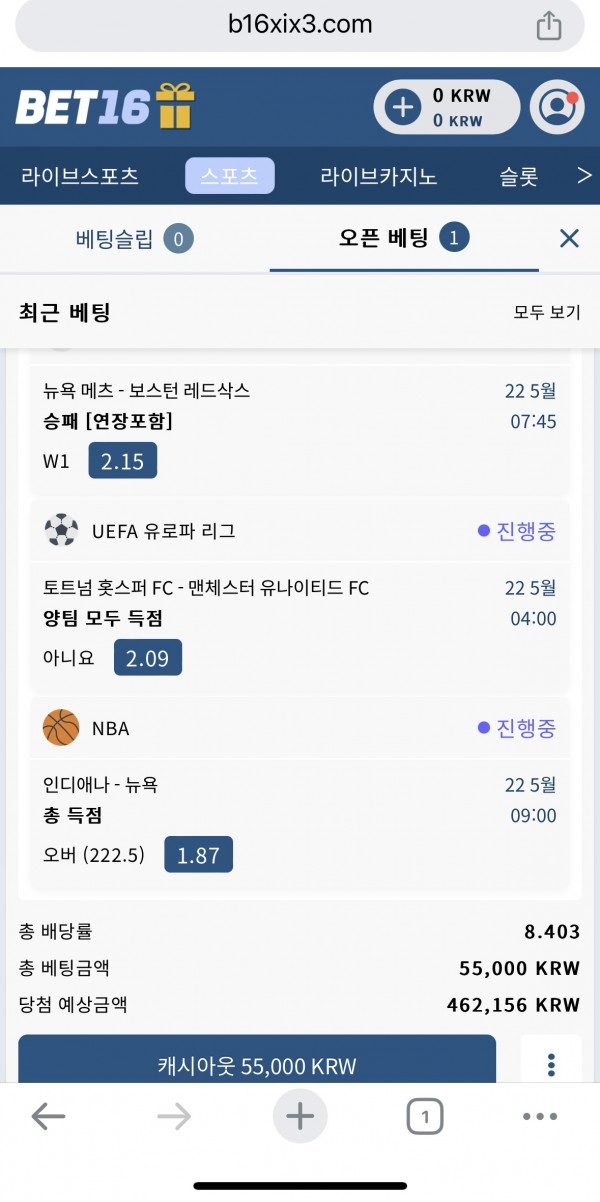Open the three-dot options next to cash out
This screenshot has height=1202, width=600.
pos(551,1062)
